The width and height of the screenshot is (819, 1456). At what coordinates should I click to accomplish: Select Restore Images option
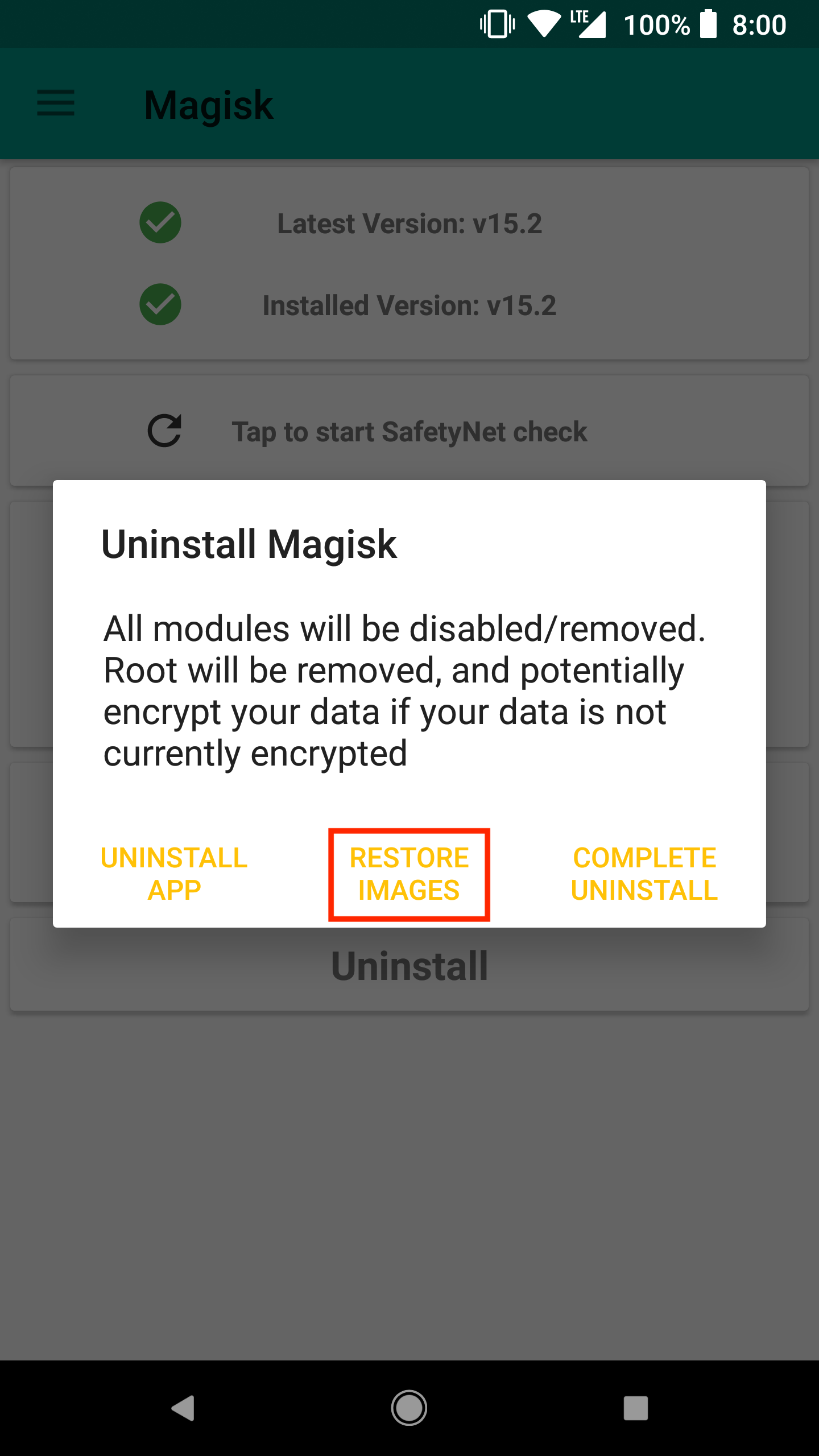click(409, 874)
